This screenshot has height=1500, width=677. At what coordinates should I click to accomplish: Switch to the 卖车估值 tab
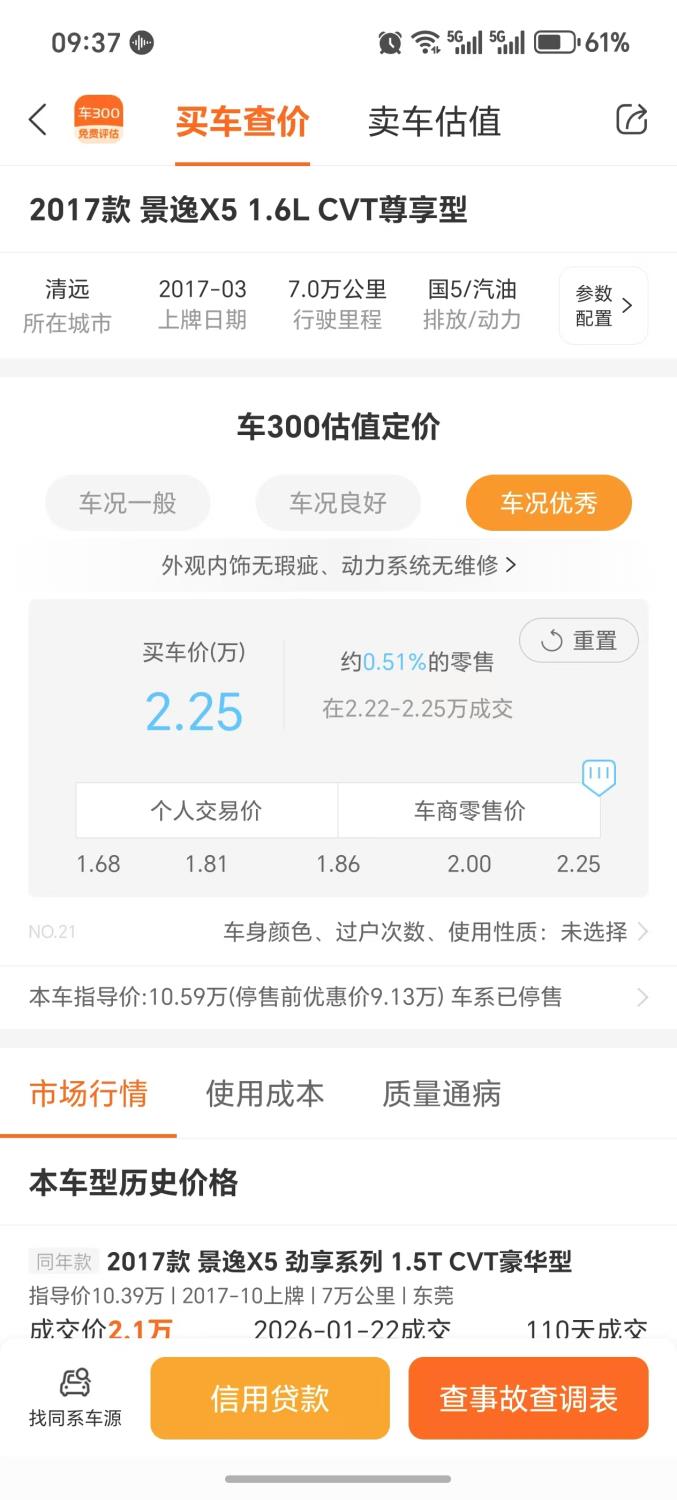click(x=434, y=121)
